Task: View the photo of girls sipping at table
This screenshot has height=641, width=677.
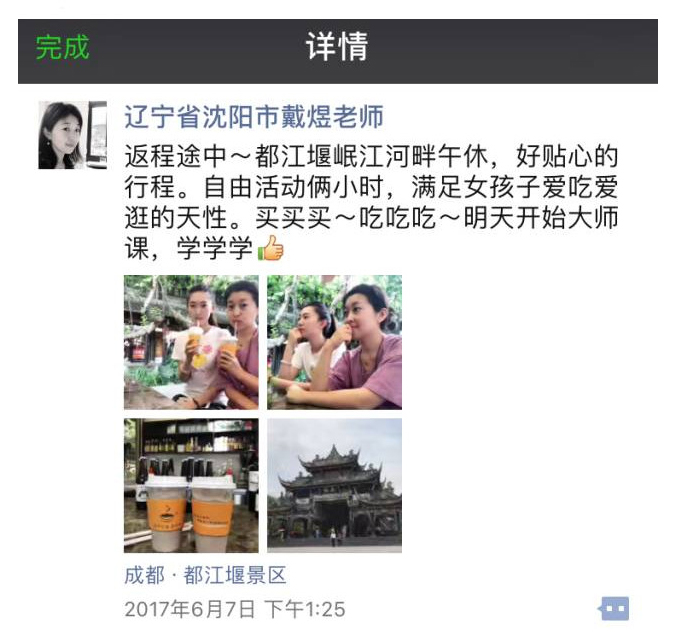Action: 334,342
